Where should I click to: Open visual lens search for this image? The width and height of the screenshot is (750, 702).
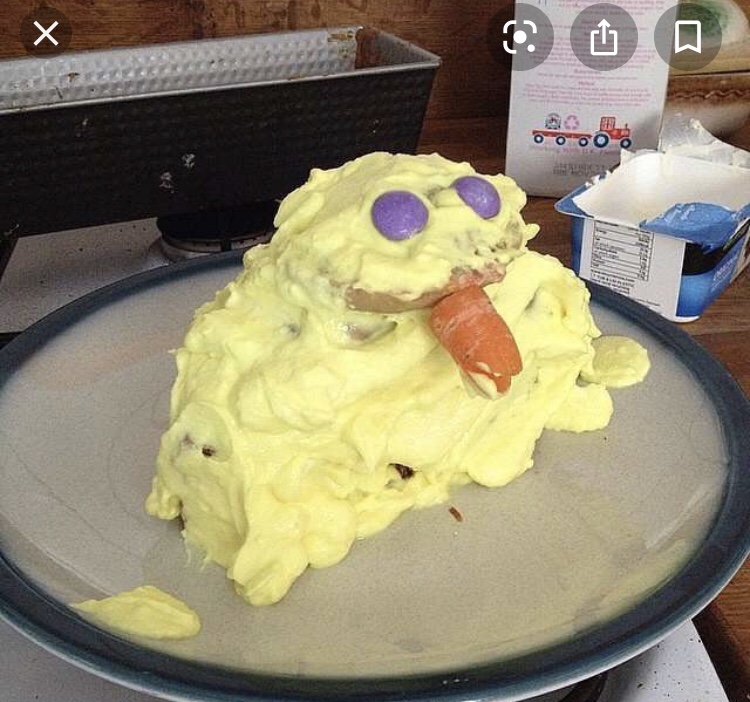[519, 38]
